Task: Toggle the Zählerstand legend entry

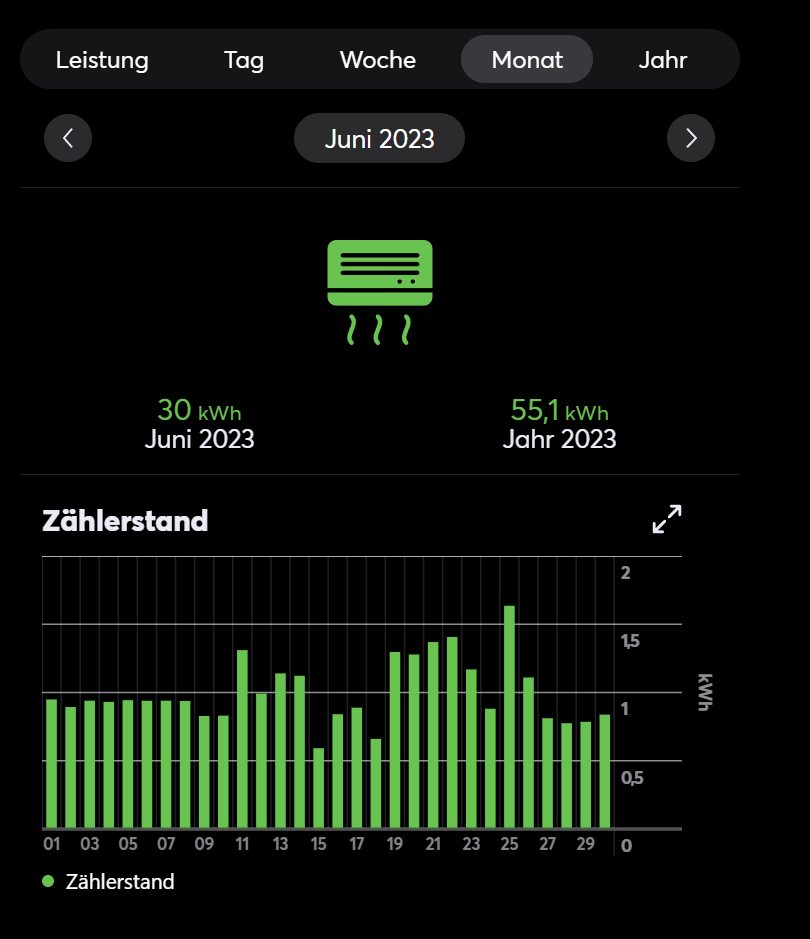Action: click(108, 882)
